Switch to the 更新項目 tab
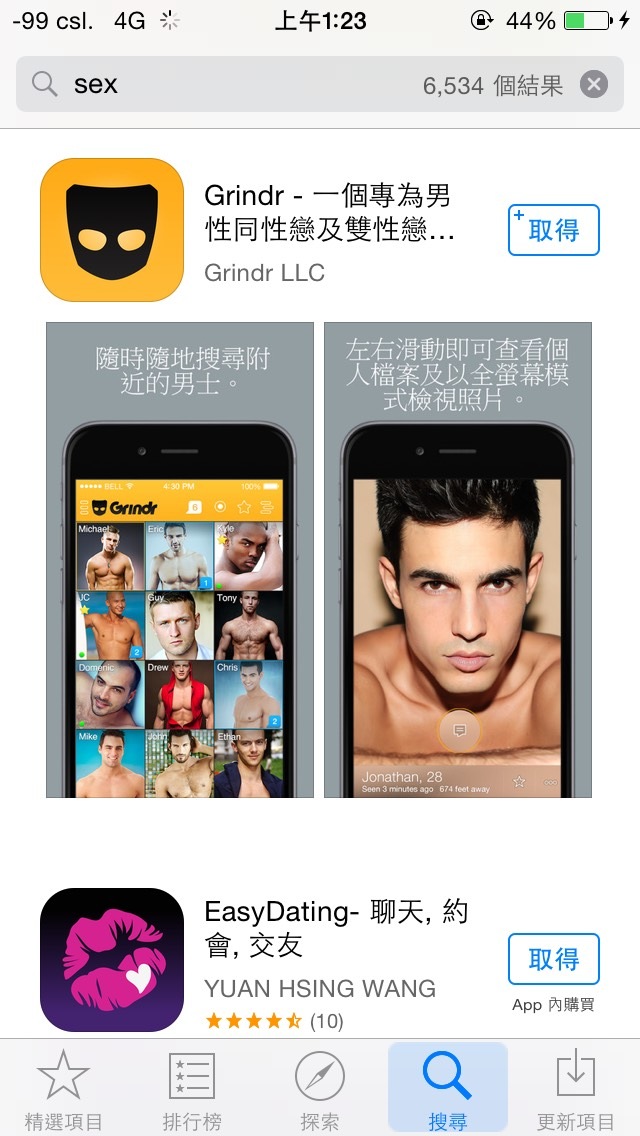This screenshot has height=1136, width=640. click(576, 1090)
